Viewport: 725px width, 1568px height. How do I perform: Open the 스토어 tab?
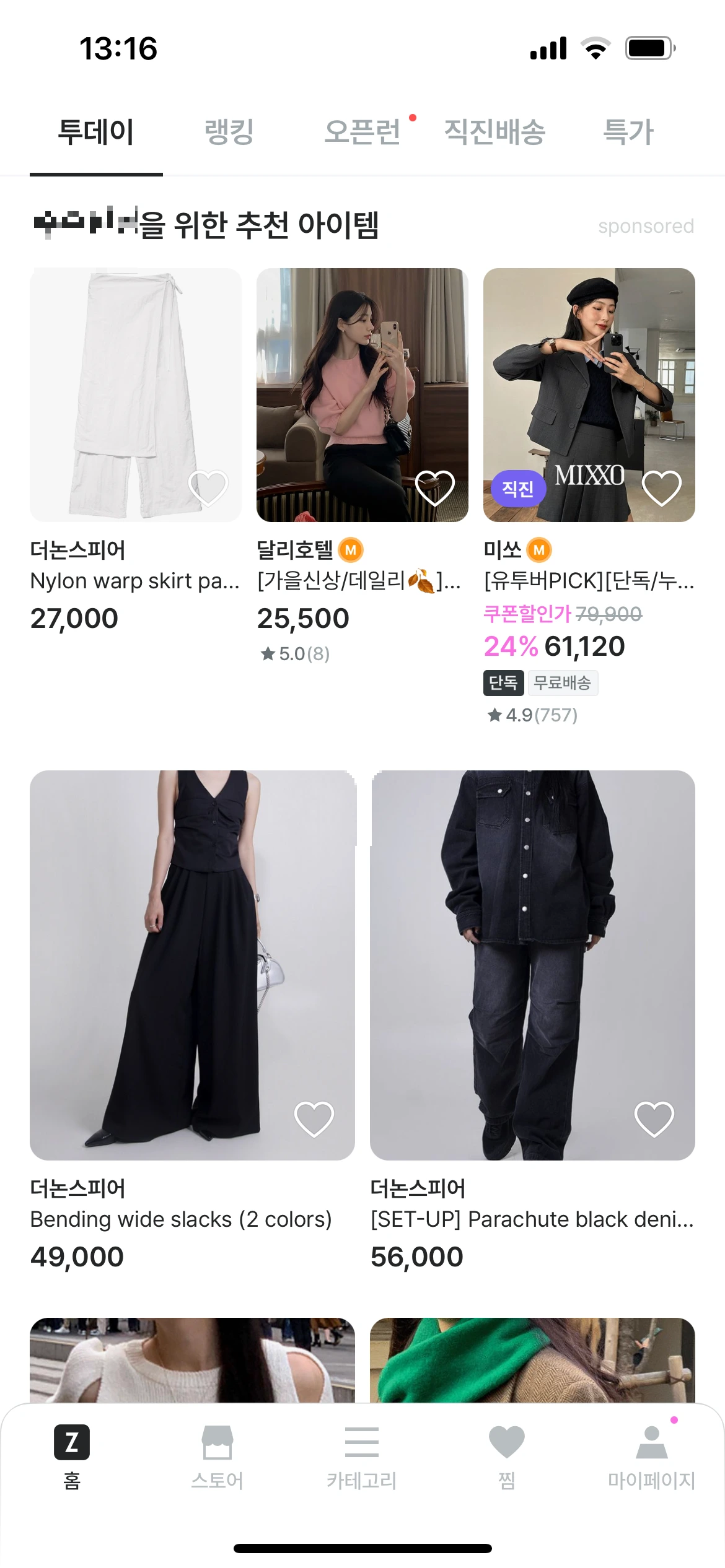coord(217,1455)
